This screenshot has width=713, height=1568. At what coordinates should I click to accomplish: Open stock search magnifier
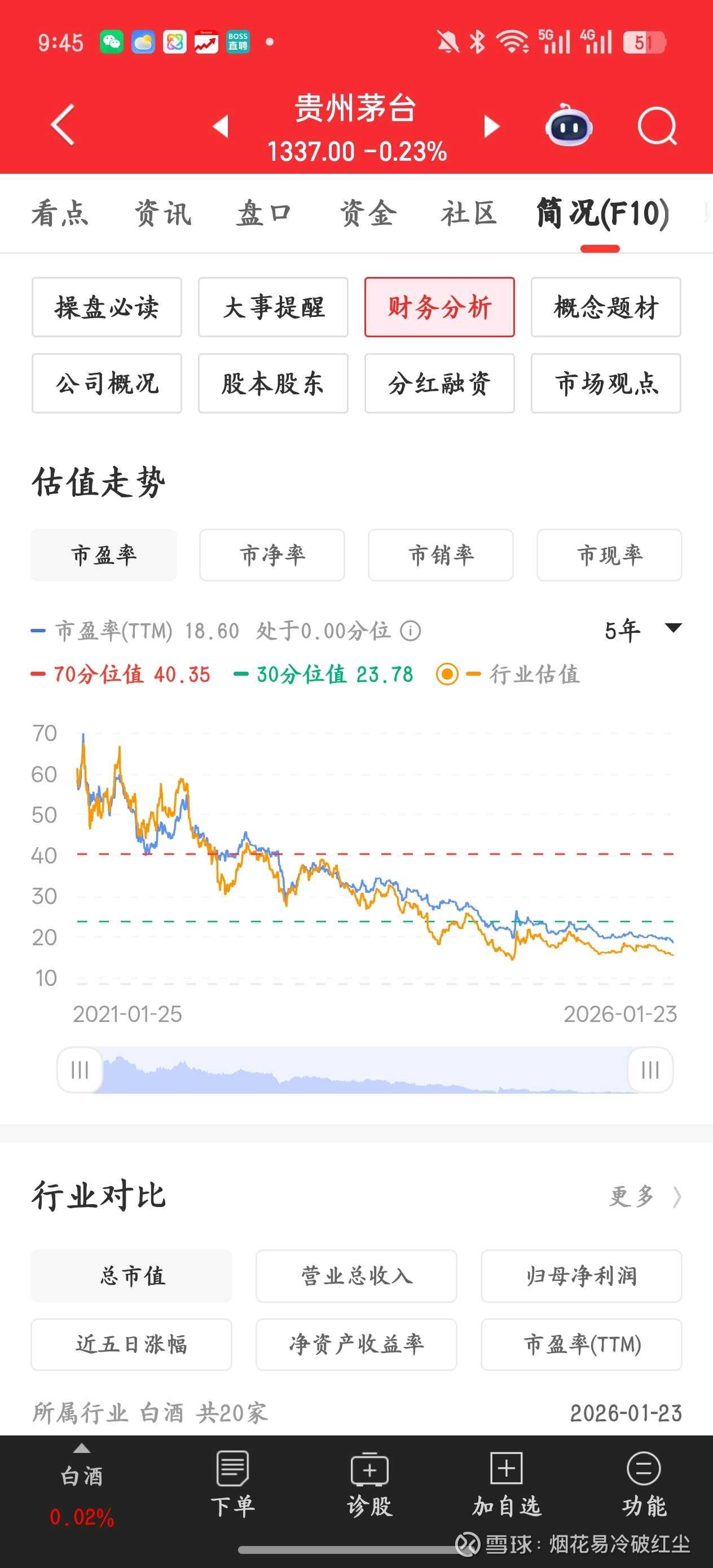(x=657, y=126)
